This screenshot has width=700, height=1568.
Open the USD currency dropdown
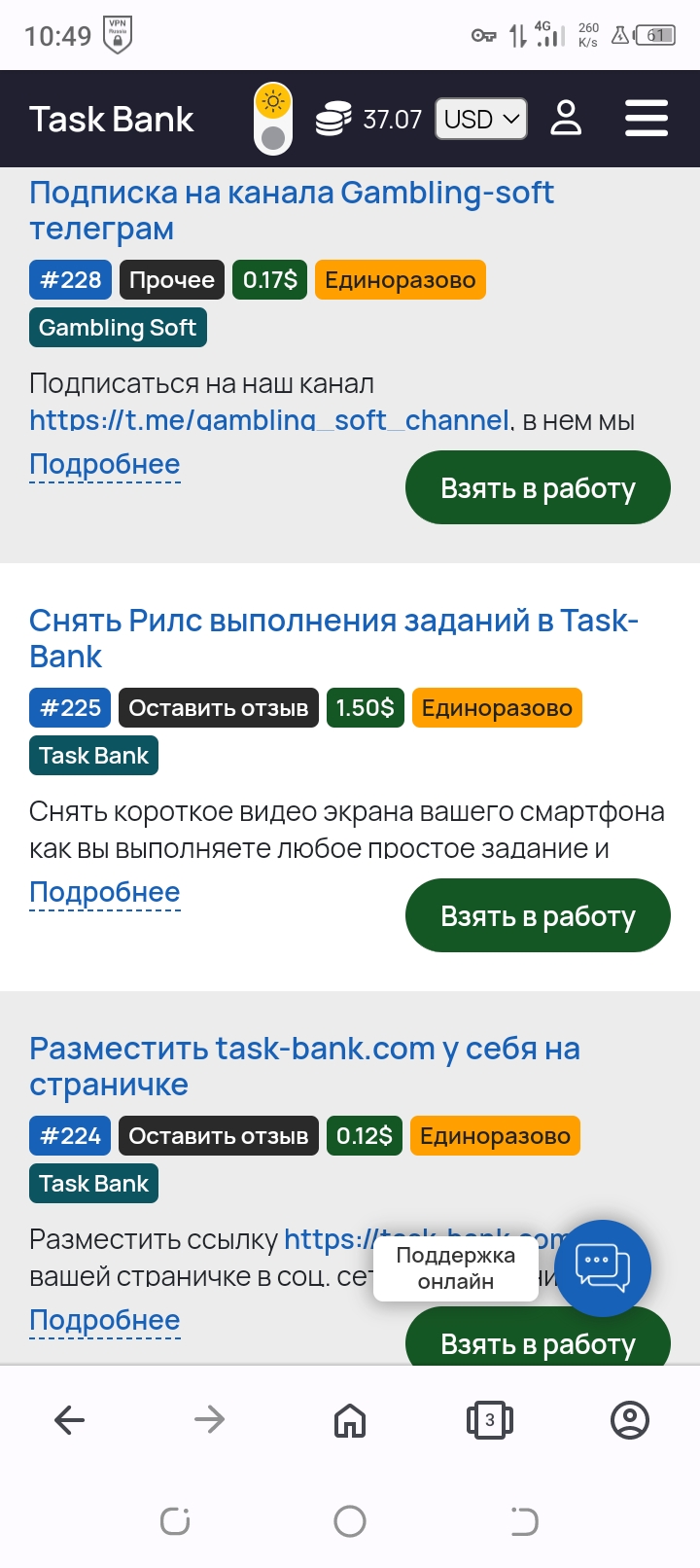481,119
